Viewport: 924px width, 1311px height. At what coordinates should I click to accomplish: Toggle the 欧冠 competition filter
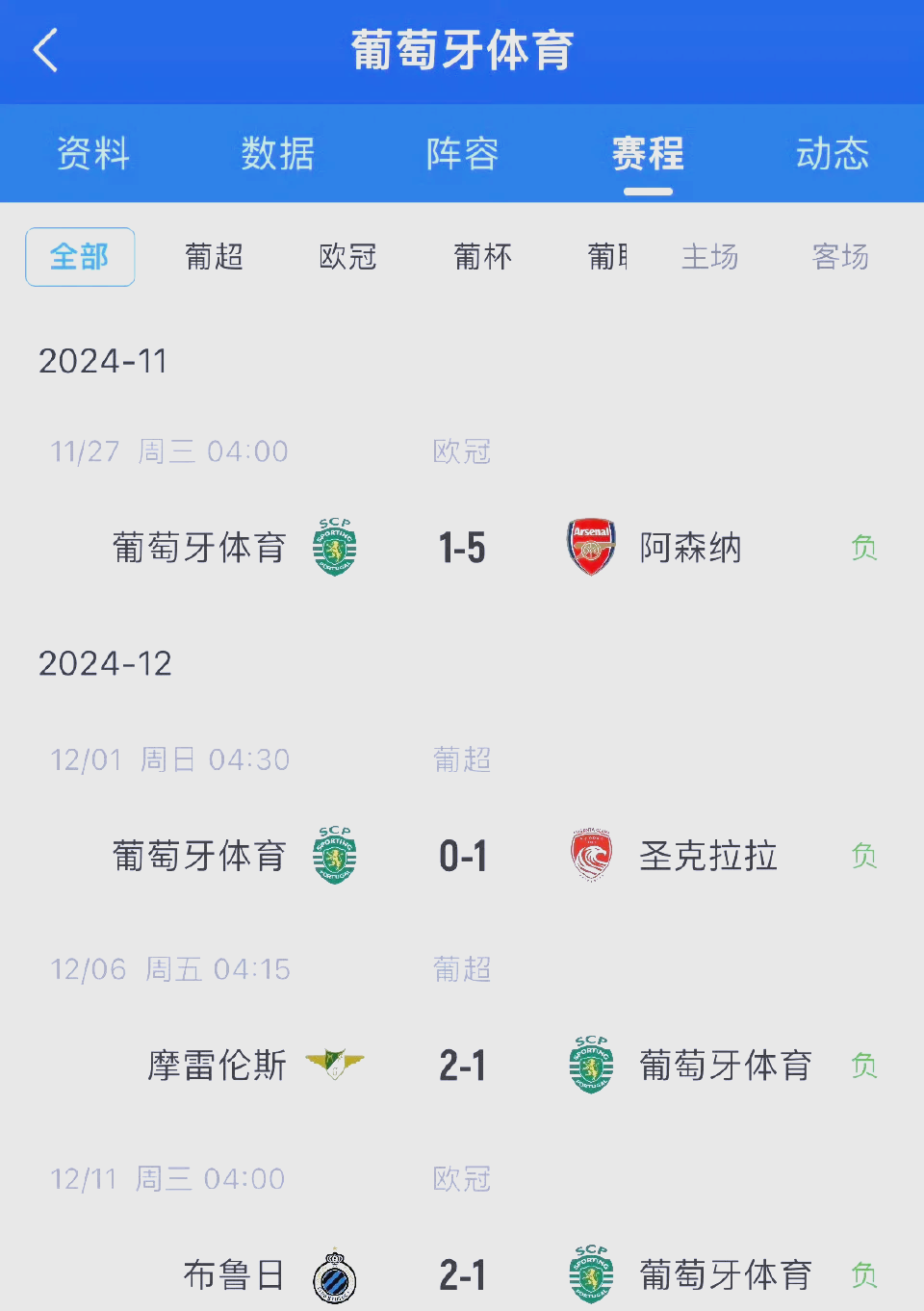coord(347,257)
